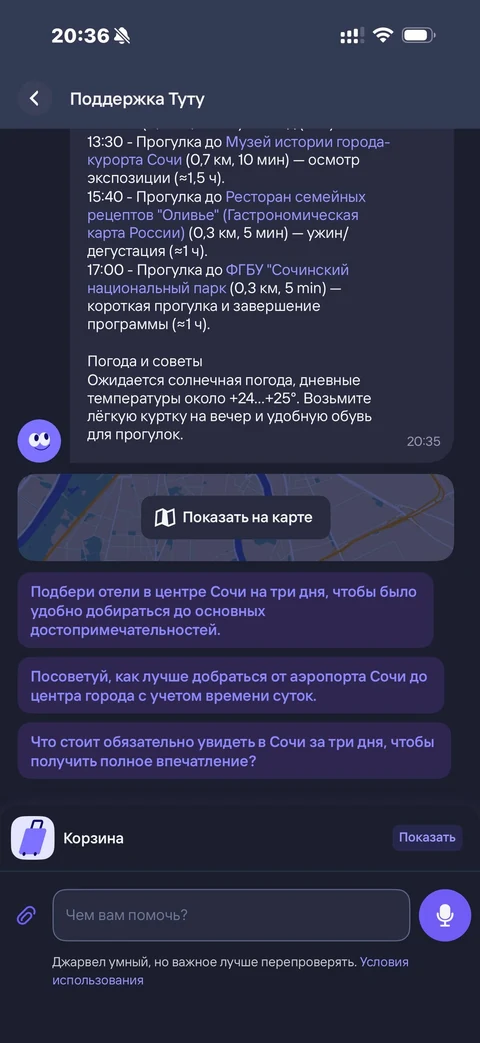480x1043 pixels.
Task: Focus the Чем вам помочь? message field
Action: pos(231,915)
